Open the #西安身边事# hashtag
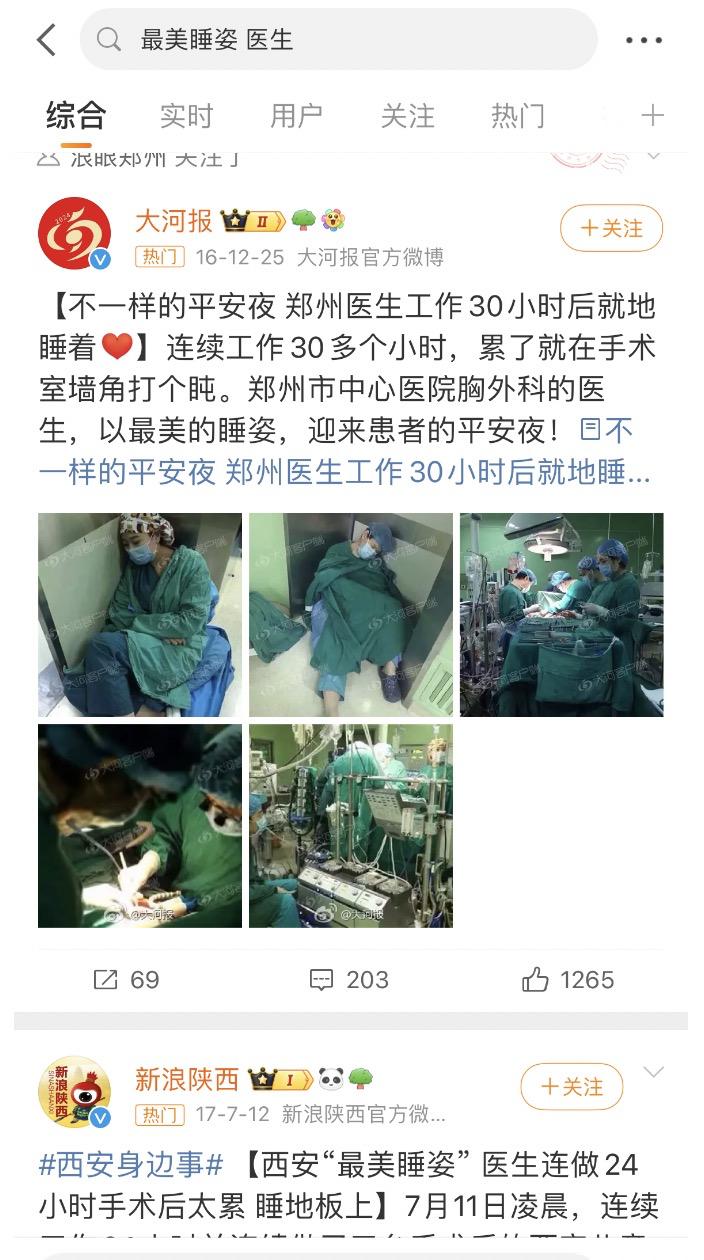Image resolution: width=704 pixels, height=1260 pixels. tap(131, 1165)
